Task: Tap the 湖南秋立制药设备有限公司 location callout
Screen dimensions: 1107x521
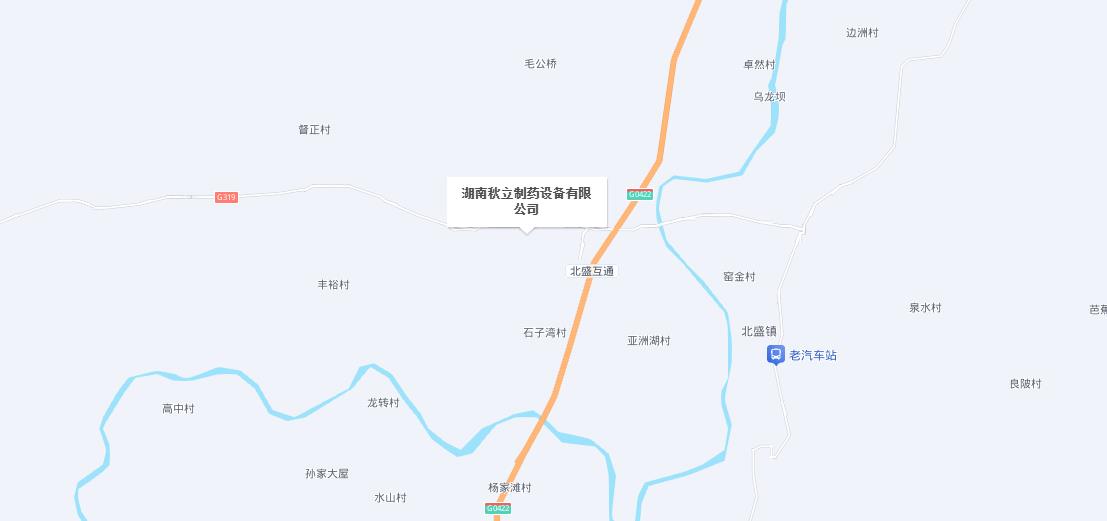Action: (x=526, y=202)
